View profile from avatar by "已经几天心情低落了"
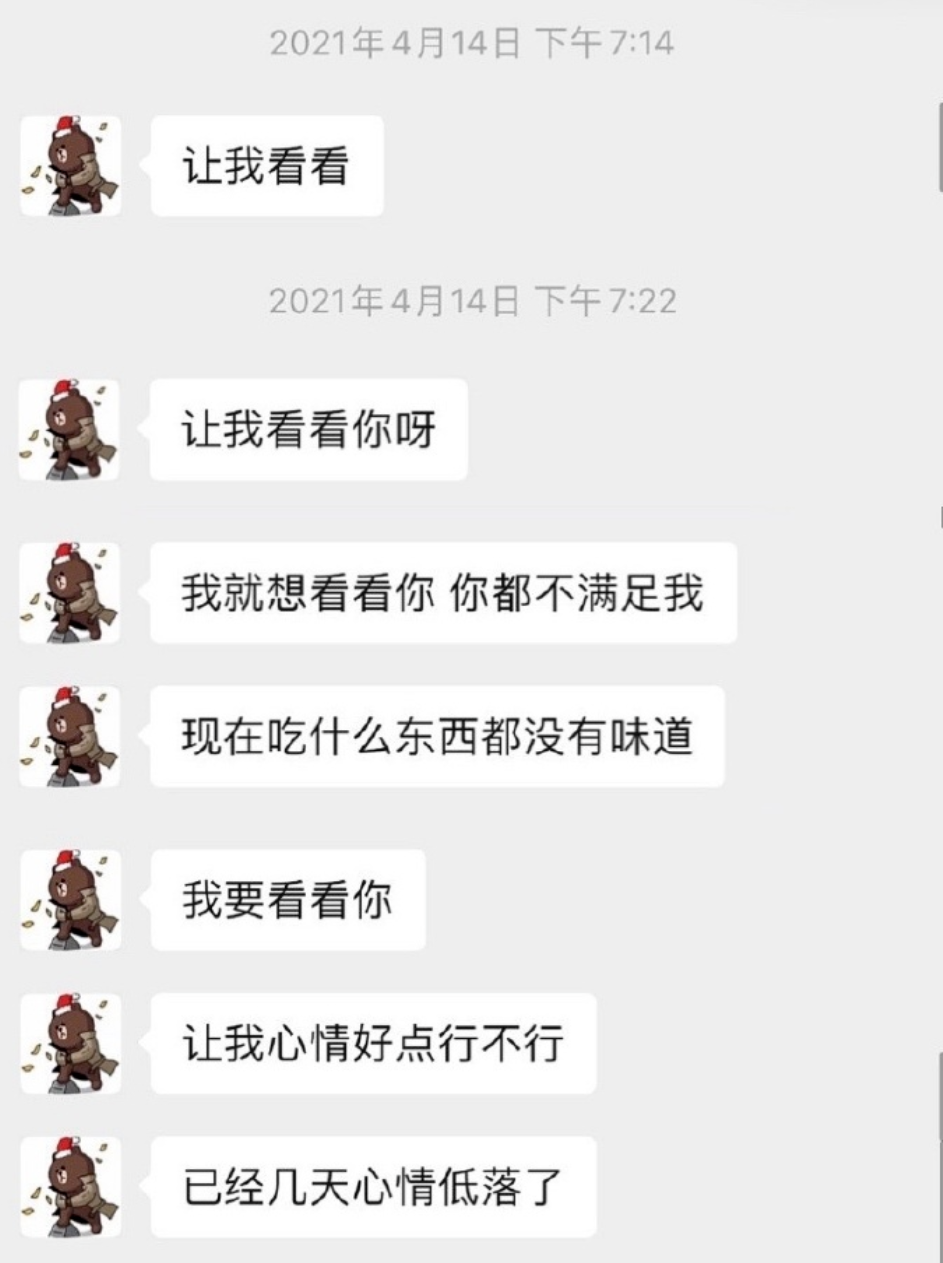 tap(71, 1187)
